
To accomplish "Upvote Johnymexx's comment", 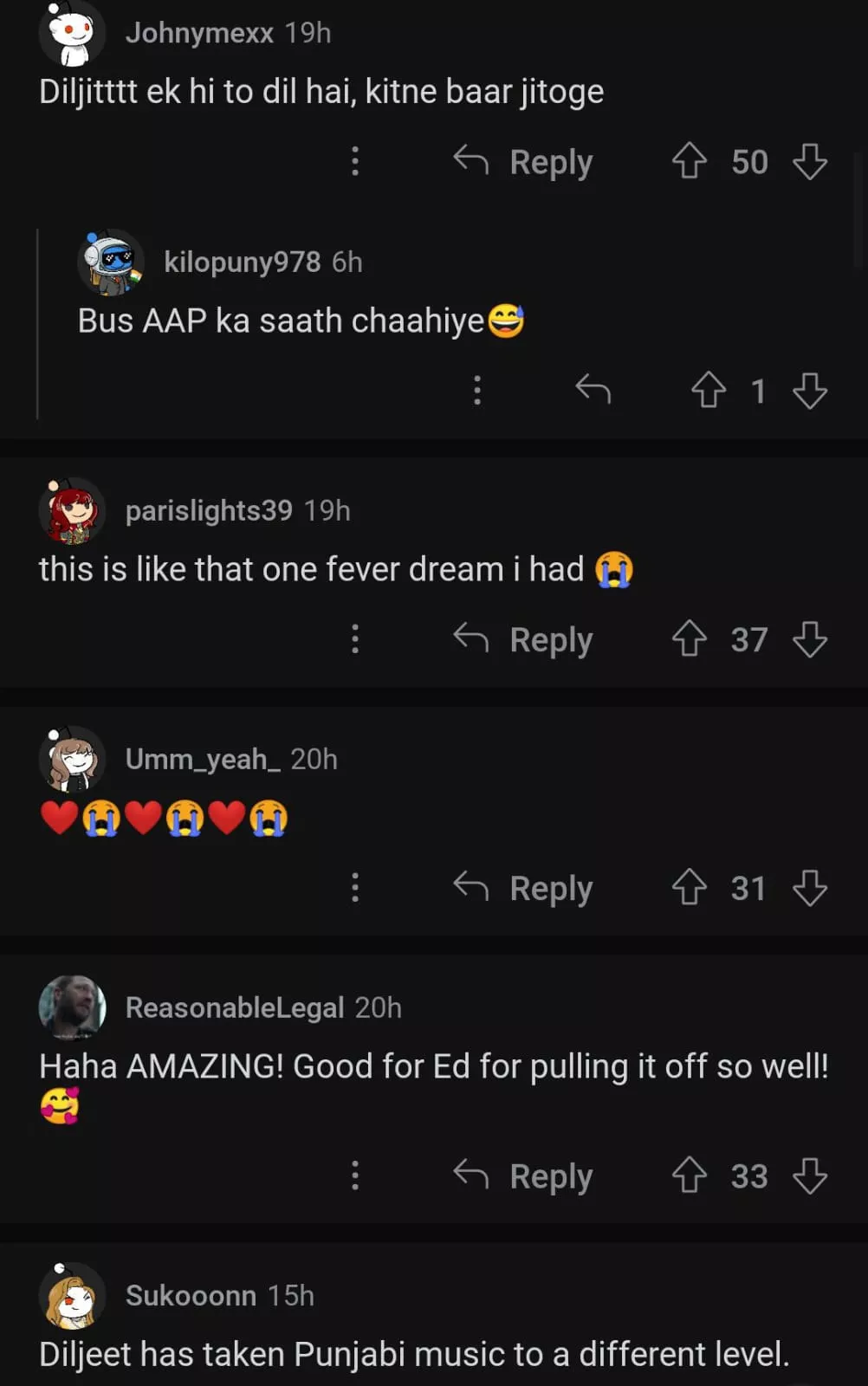I will pos(690,161).
